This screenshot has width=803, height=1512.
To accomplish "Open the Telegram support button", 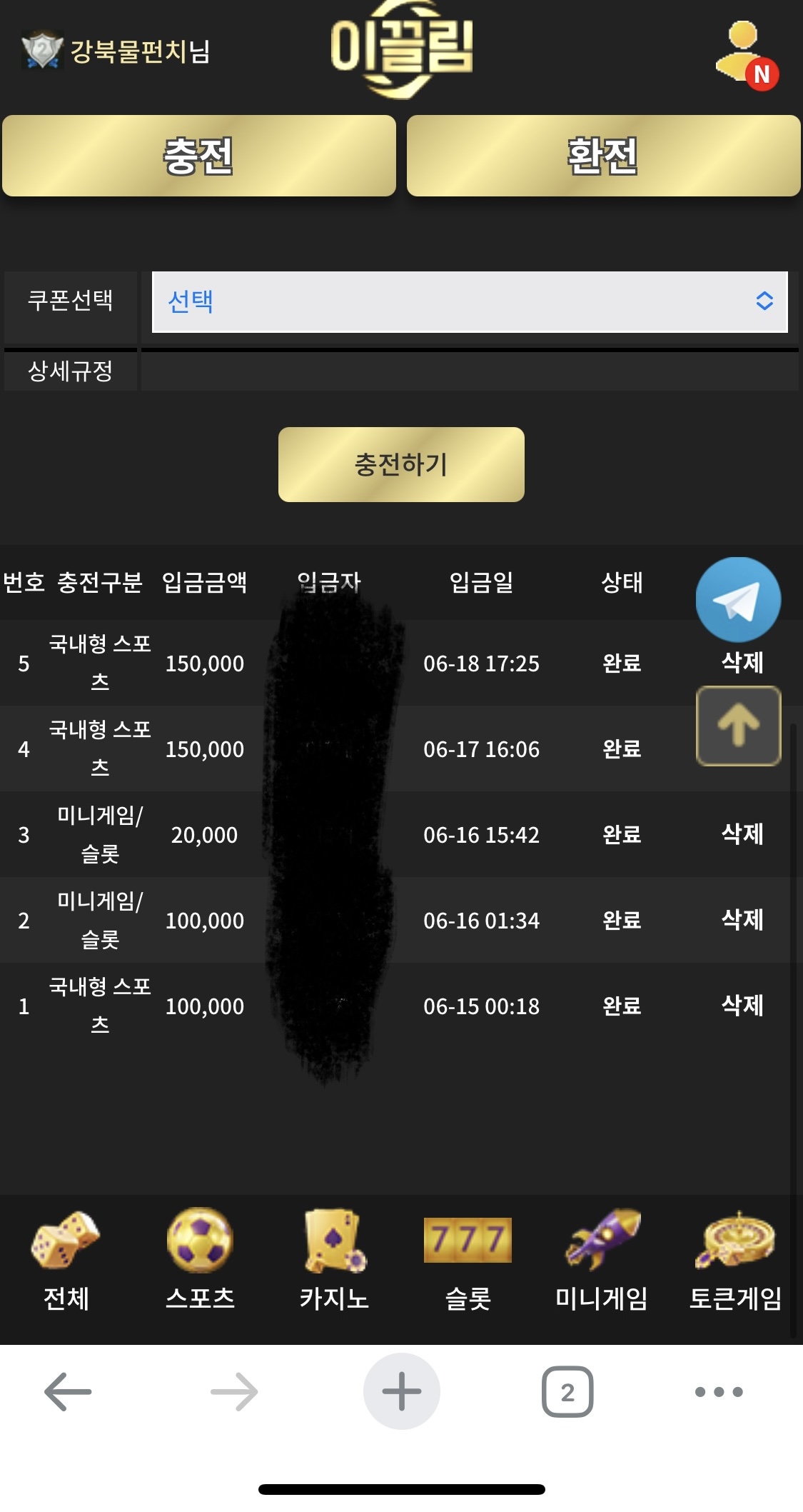I will (x=738, y=599).
